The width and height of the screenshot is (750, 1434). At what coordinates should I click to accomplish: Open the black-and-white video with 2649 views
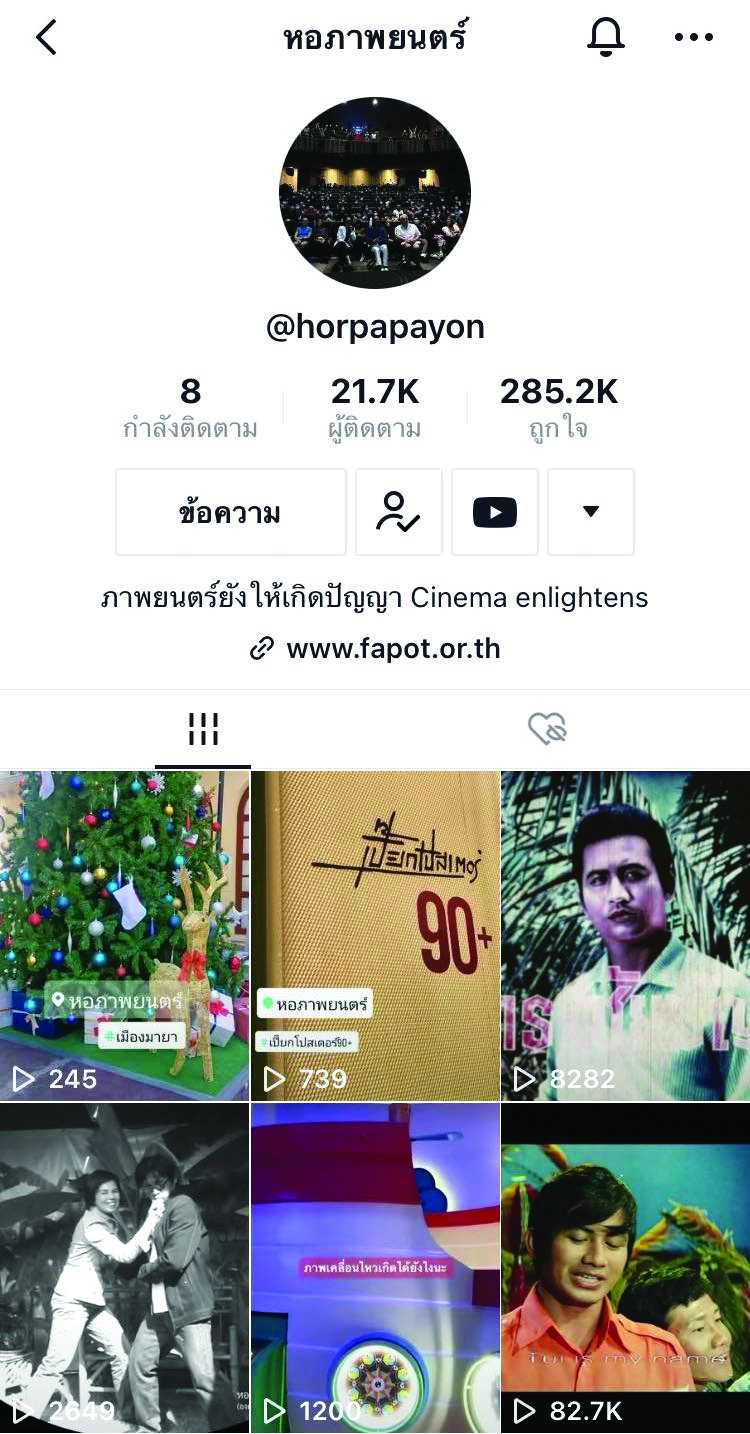click(124, 1268)
